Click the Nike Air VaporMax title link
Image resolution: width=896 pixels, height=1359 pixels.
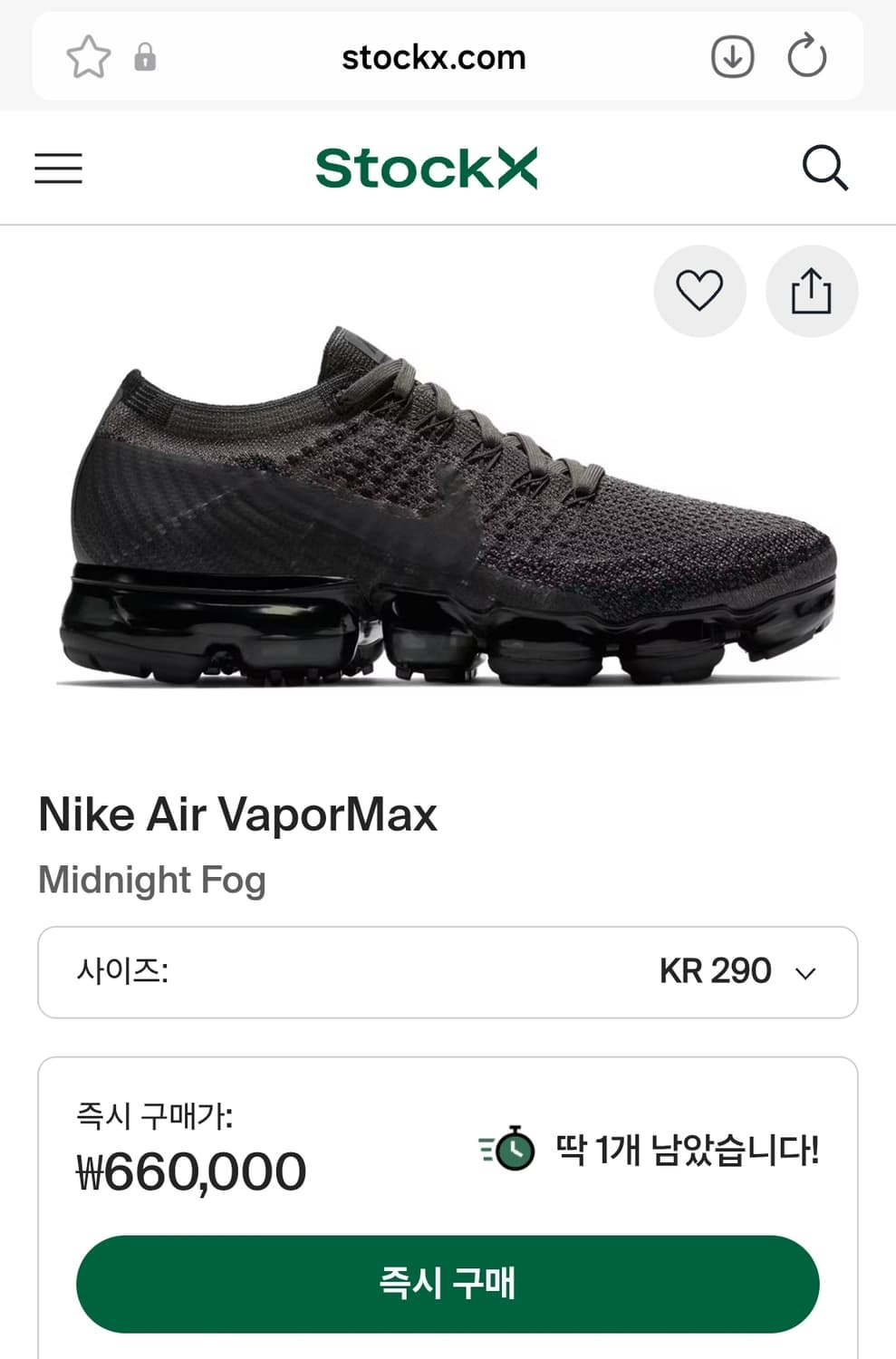pos(239,814)
